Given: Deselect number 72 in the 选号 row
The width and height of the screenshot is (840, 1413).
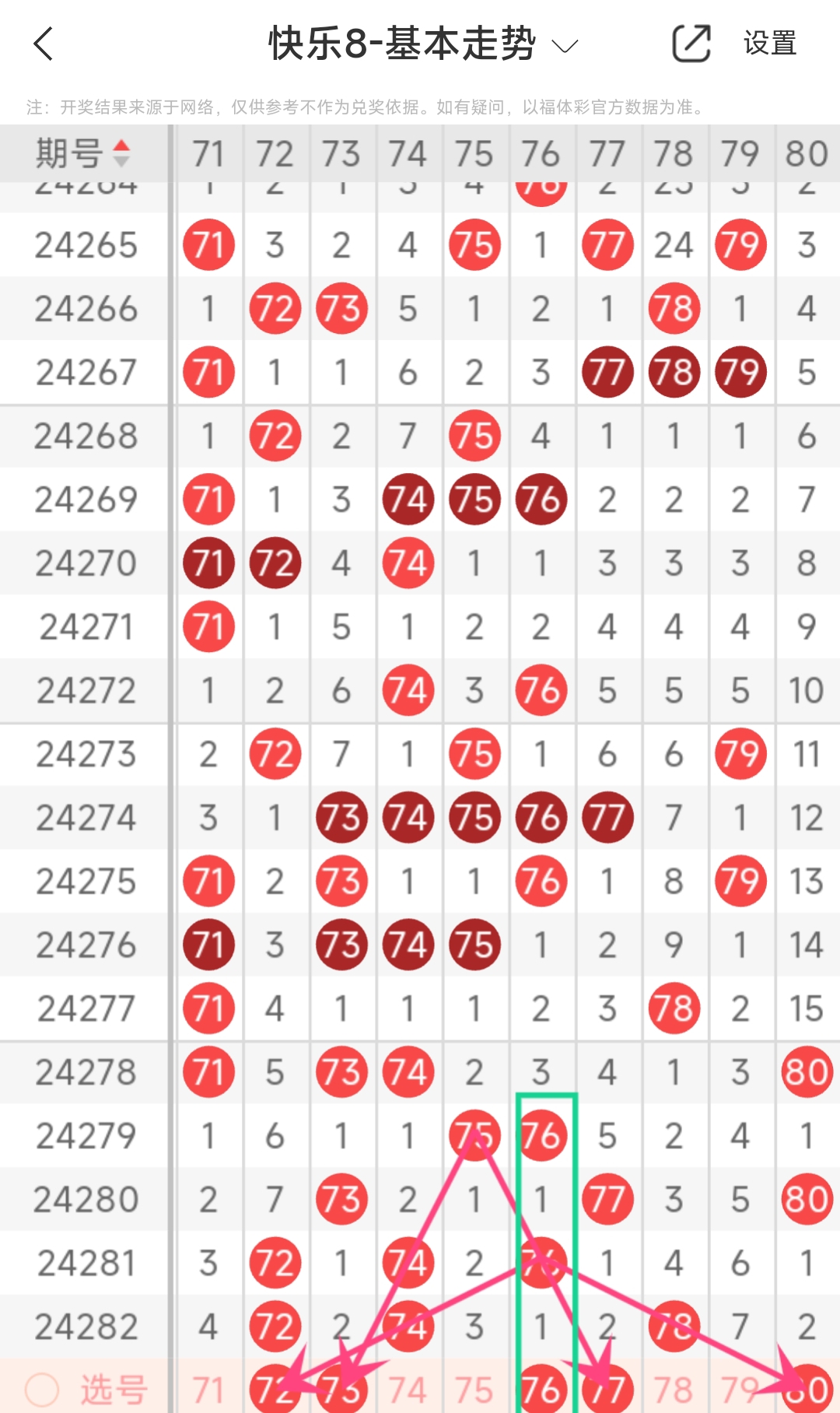Looking at the screenshot, I should pyautogui.click(x=274, y=1390).
